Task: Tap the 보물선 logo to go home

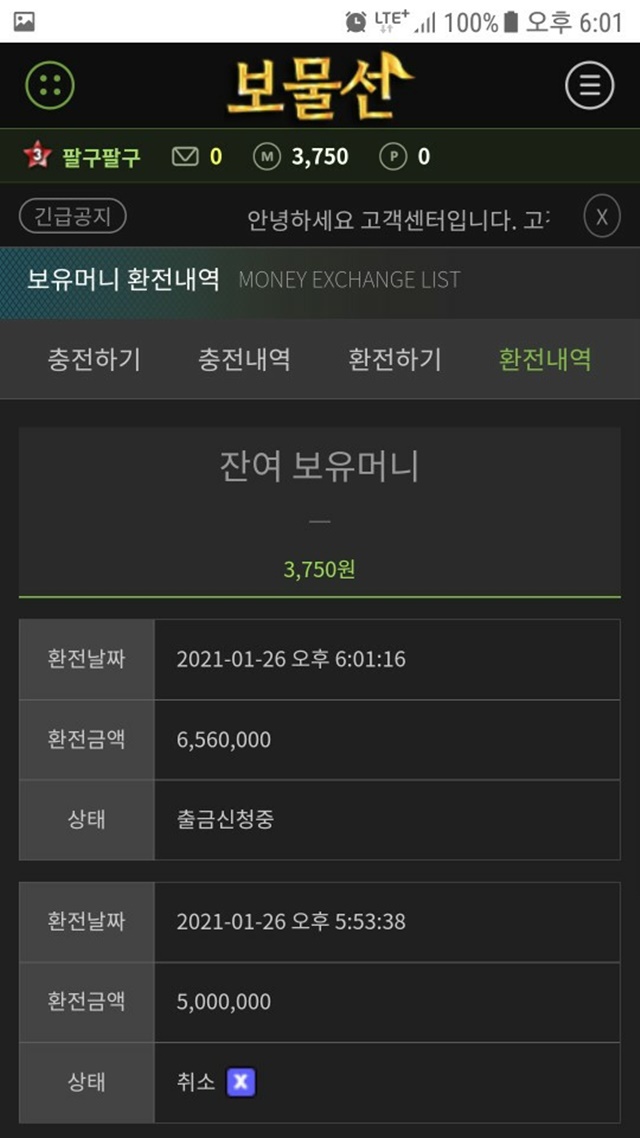Action: click(320, 87)
